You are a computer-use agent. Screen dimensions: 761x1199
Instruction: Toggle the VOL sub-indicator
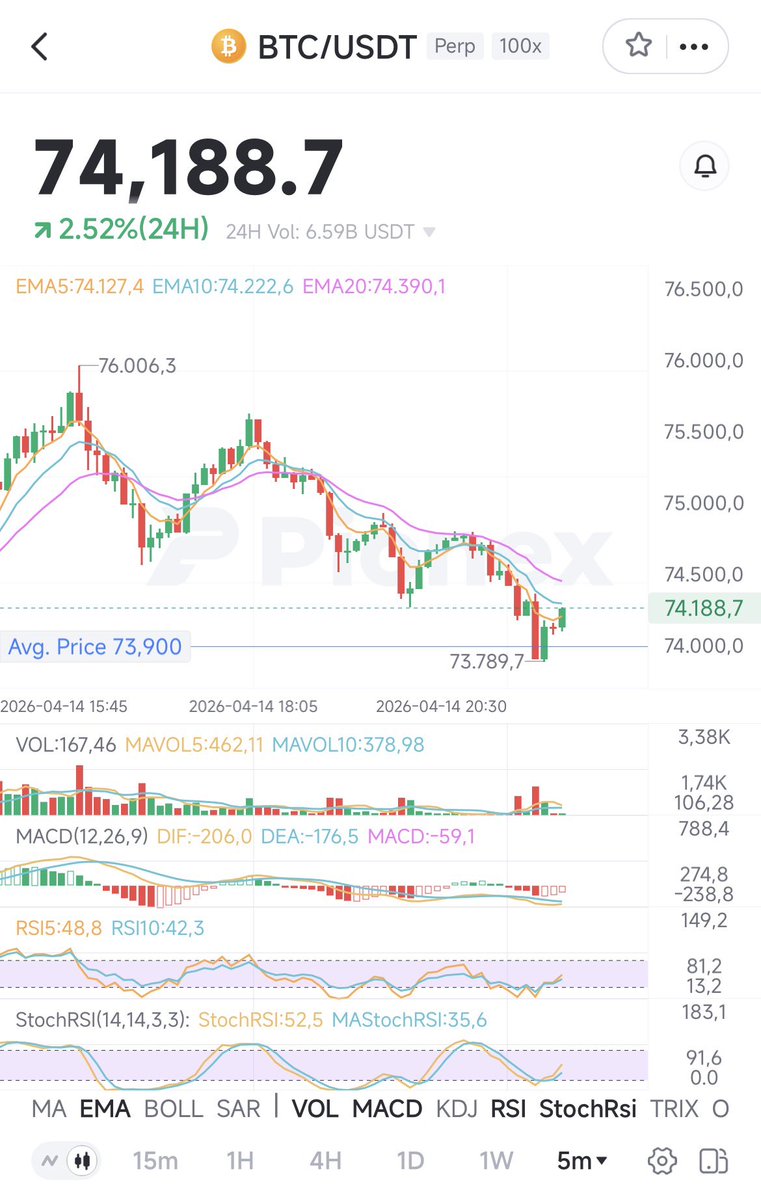315,1108
